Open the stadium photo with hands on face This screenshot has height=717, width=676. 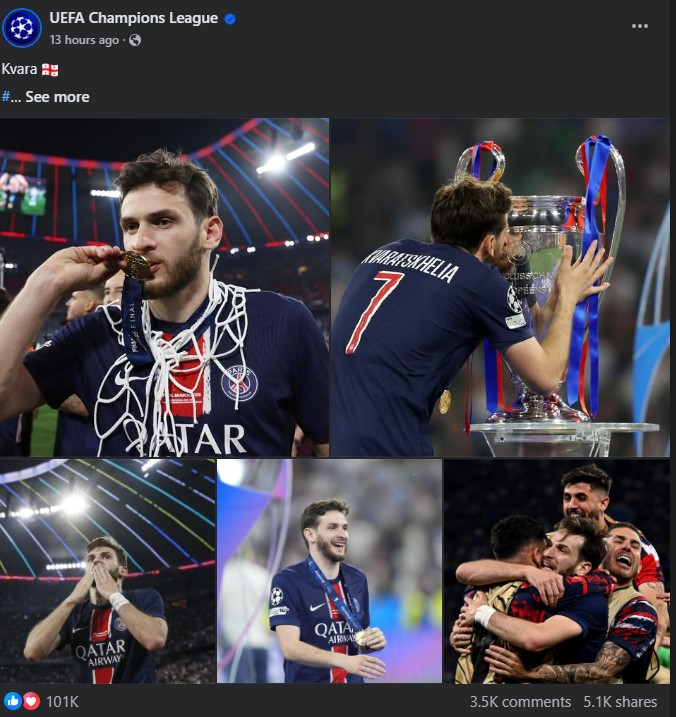[x=107, y=571]
